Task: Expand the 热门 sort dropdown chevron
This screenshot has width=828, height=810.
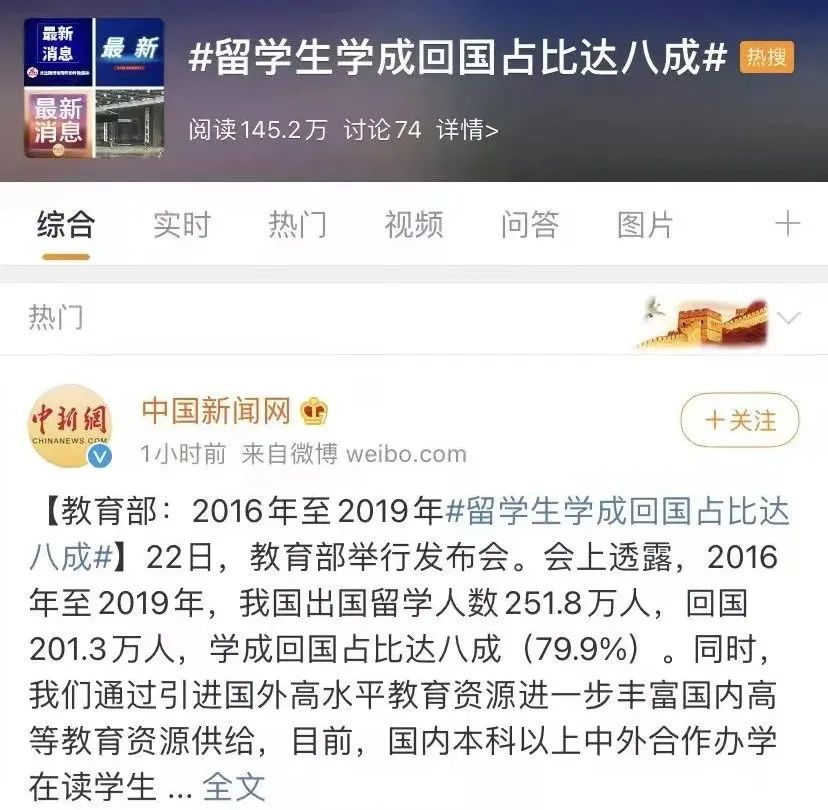Action: [x=789, y=319]
